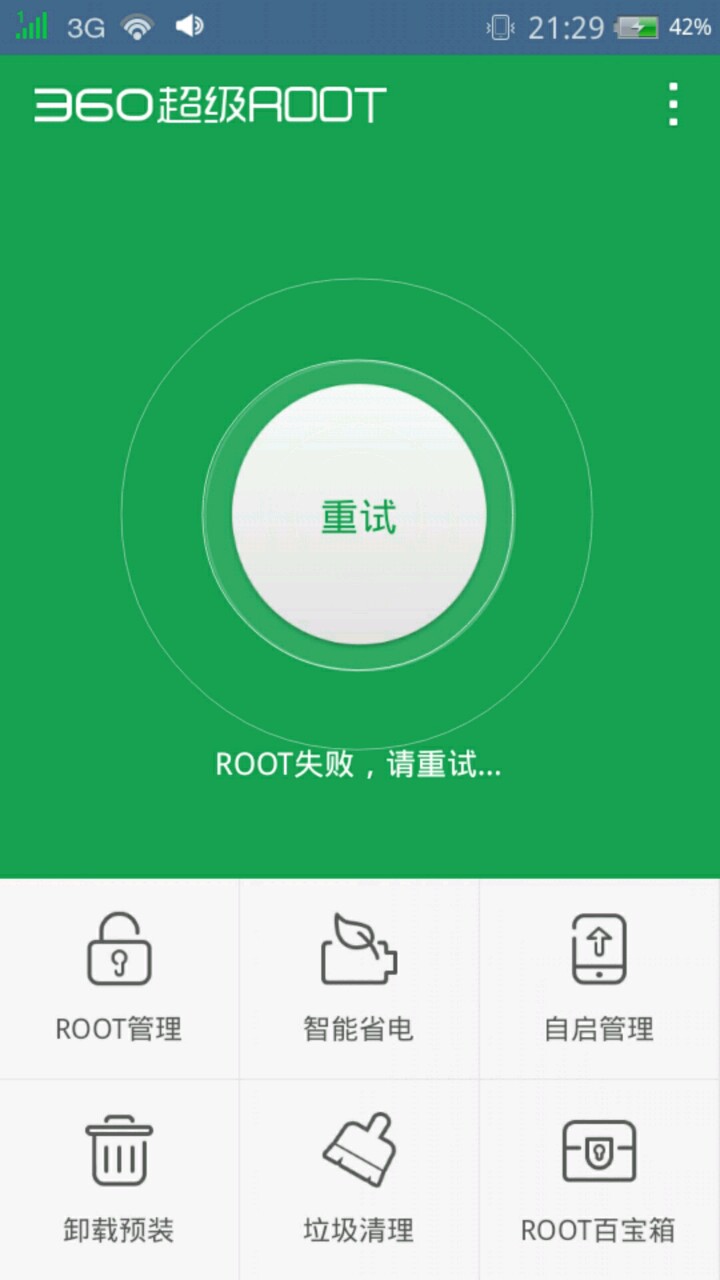
Task: Open the overflow menu
Action: 673,104
